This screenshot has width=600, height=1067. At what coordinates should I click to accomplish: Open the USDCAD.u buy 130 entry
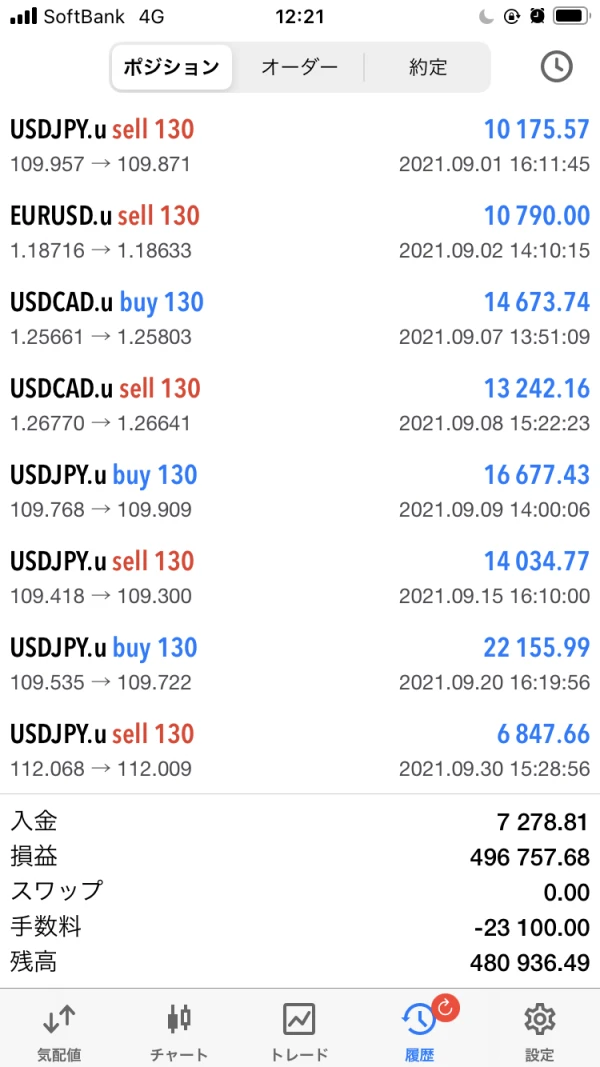tap(299, 318)
